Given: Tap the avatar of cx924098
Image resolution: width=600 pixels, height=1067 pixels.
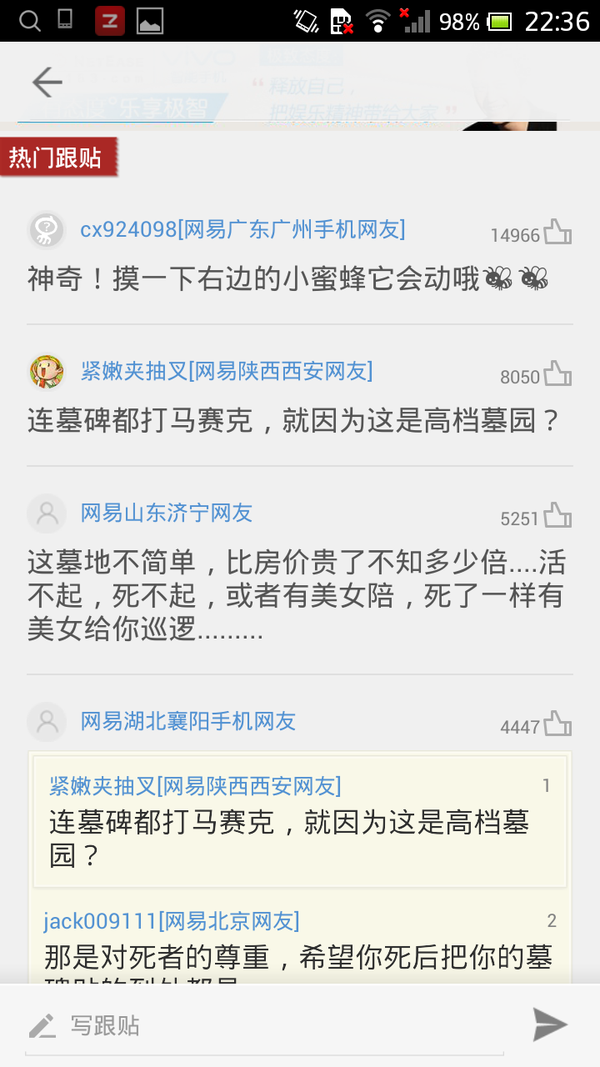Looking at the screenshot, I should click(46, 231).
